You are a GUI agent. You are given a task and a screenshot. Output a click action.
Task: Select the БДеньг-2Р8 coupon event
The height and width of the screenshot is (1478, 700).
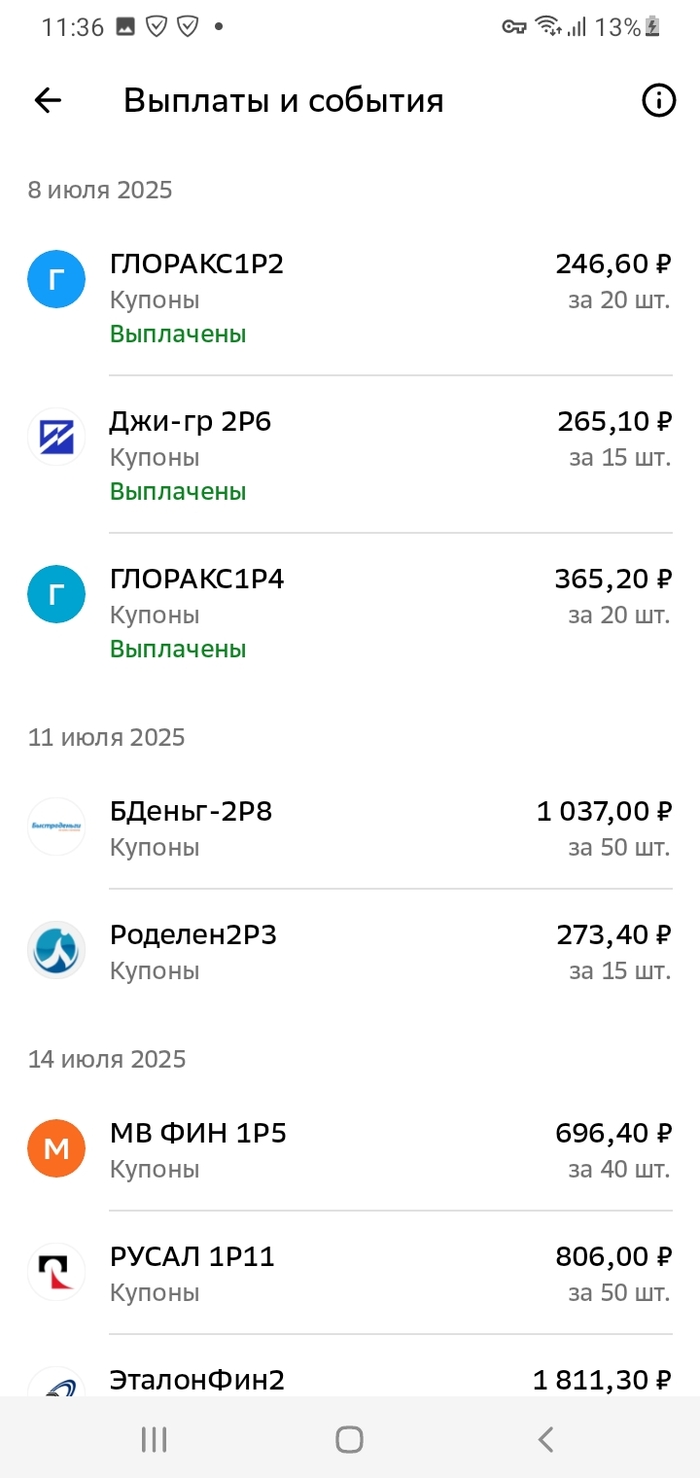click(350, 827)
